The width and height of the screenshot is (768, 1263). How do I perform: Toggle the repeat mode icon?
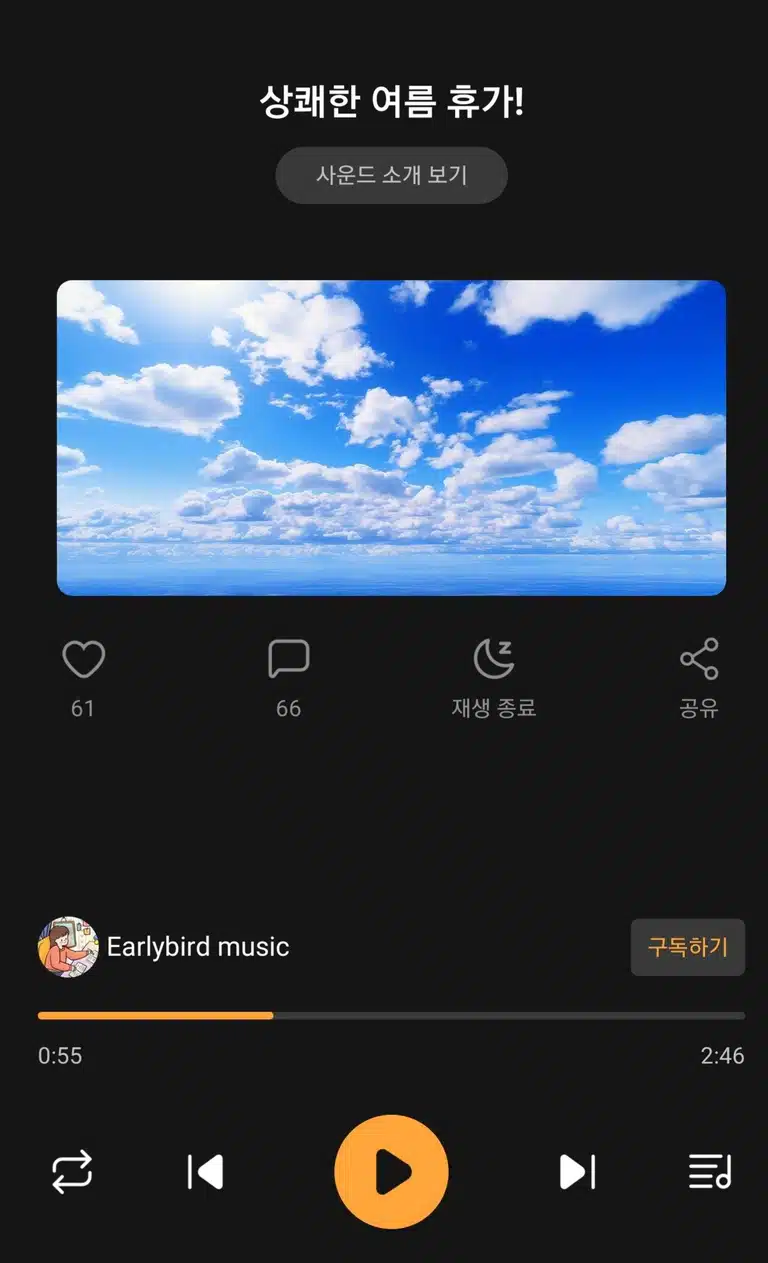tap(72, 1172)
